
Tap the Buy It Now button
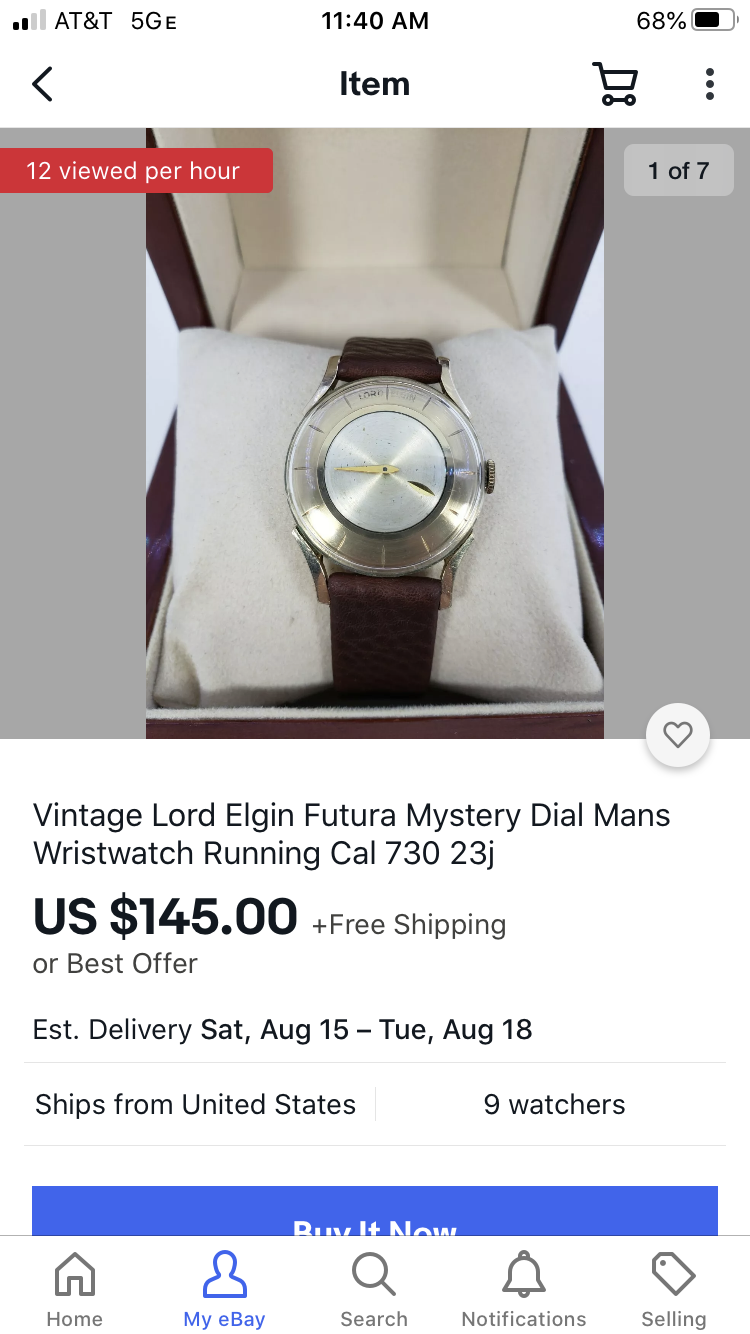click(375, 1214)
